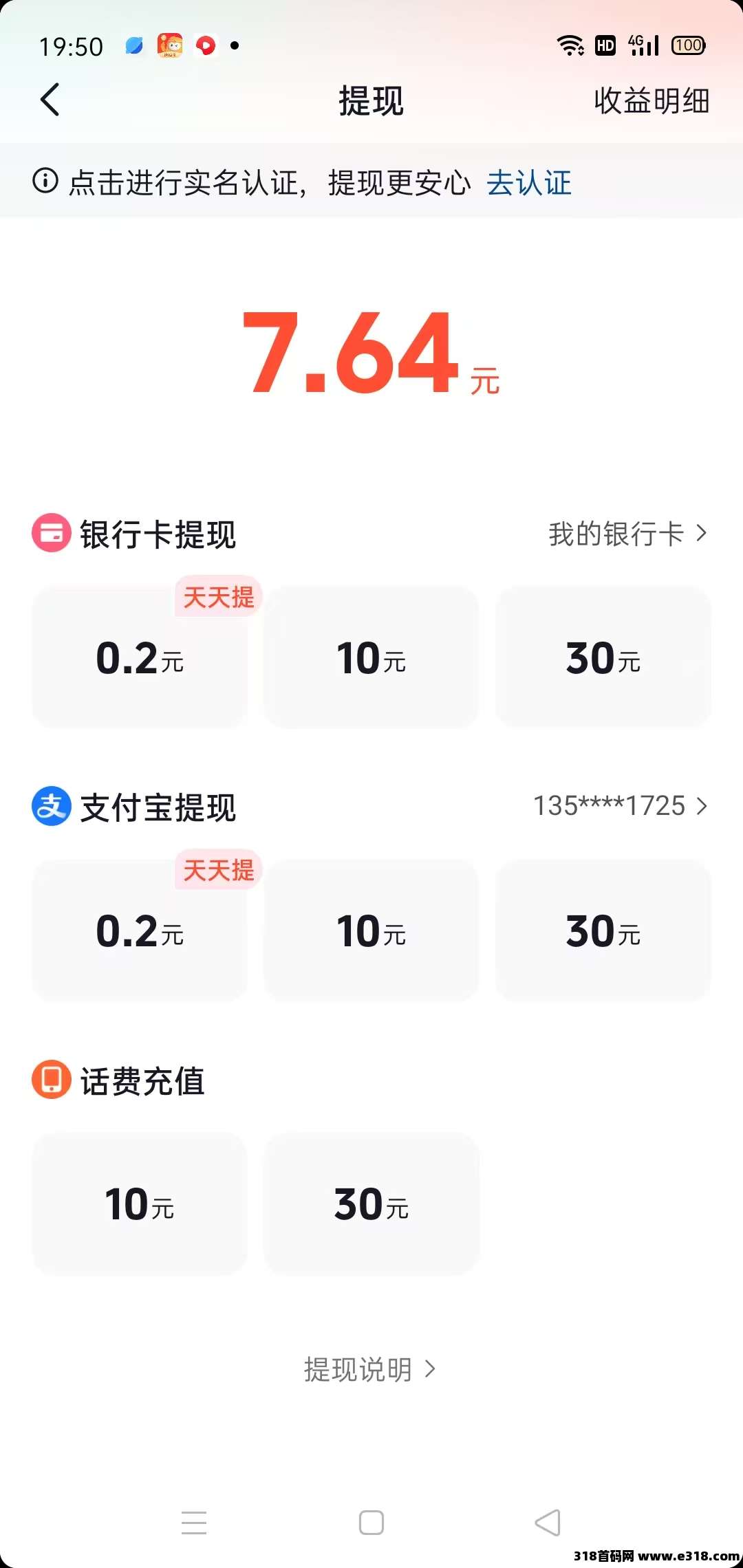The image size is (743, 1568).
Task: Select 0.2元 under 支付宝提现
Action: (140, 930)
